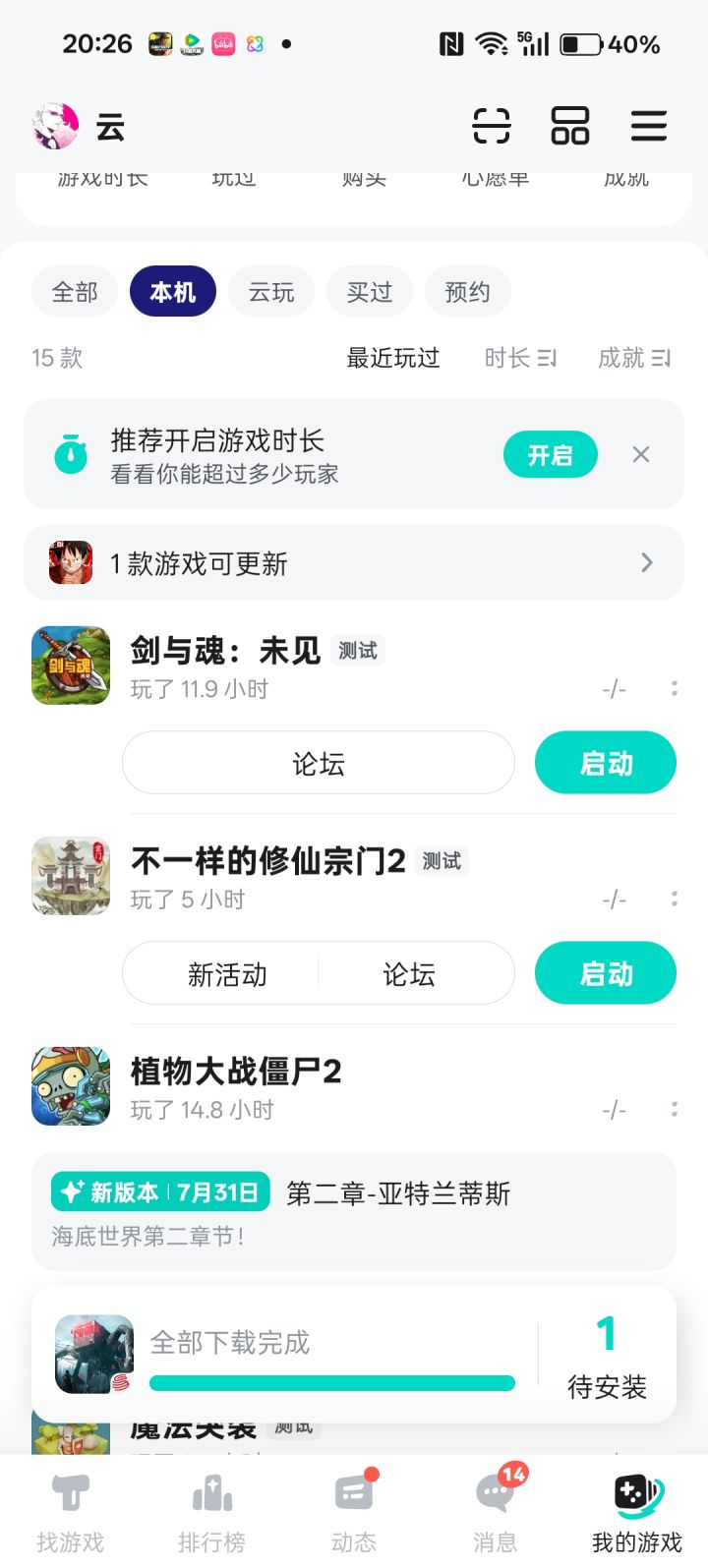Open 新活动 for 不一样的修仙宗门2

(x=227, y=974)
